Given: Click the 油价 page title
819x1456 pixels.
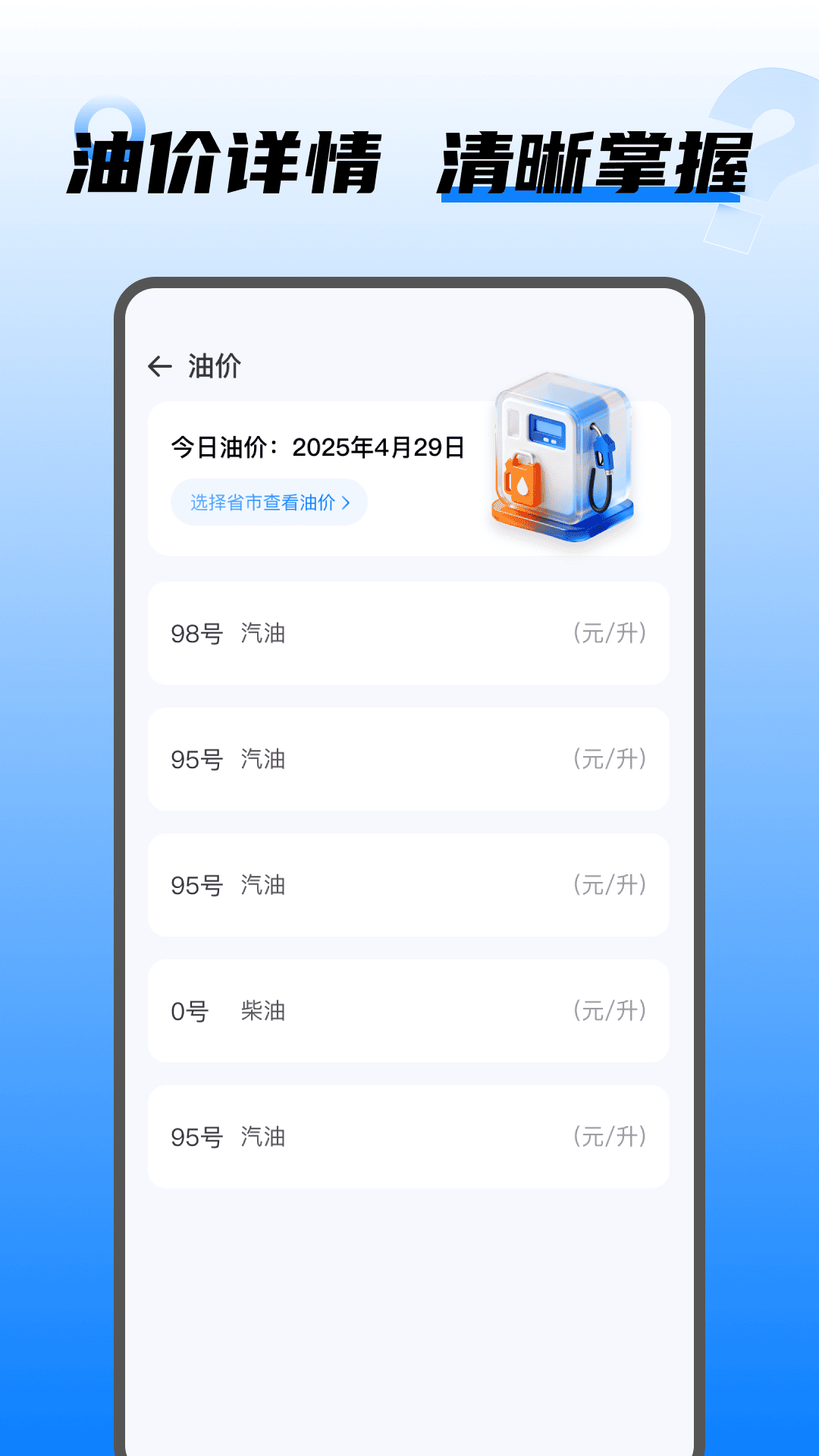Looking at the screenshot, I should point(213,367).
